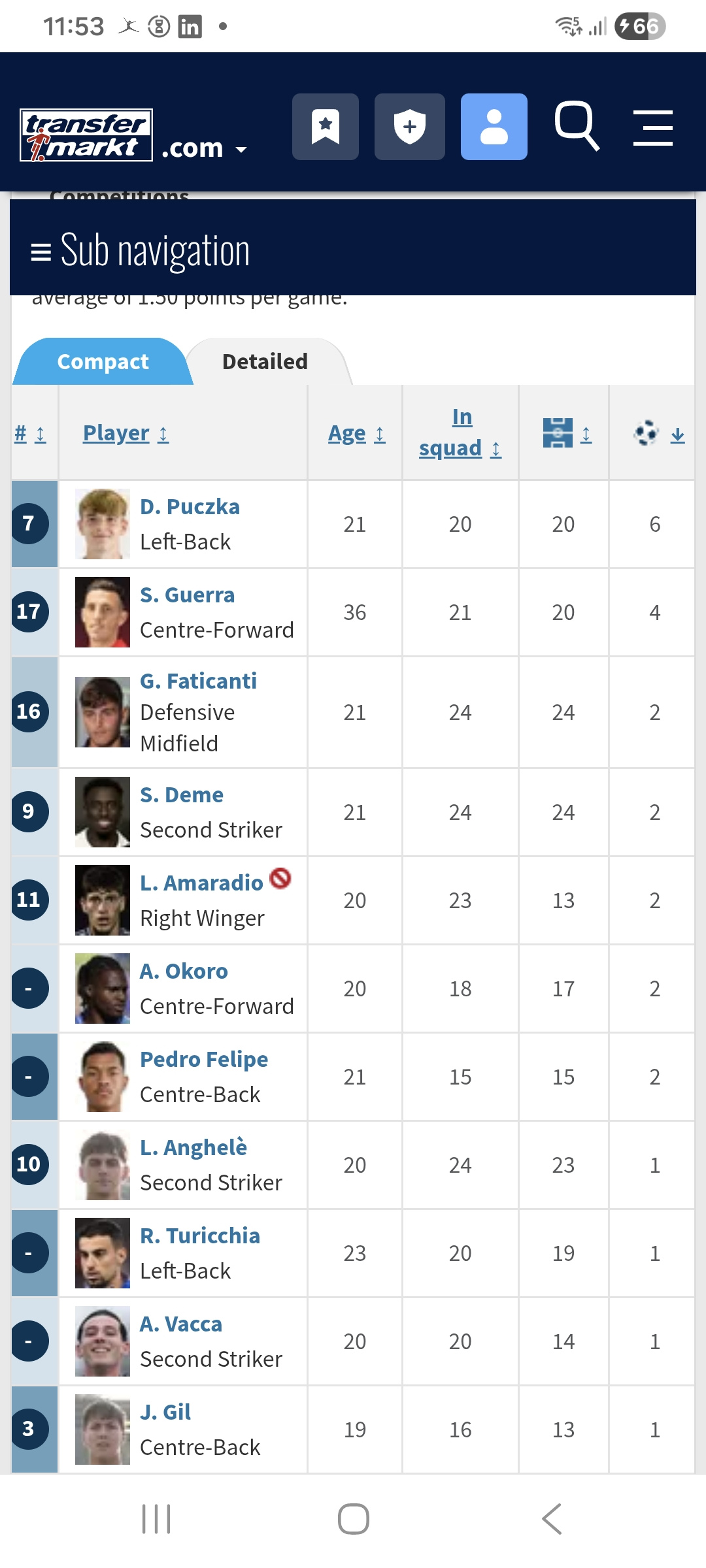Select the Compact tab
Image resolution: width=706 pixels, height=1568 pixels.
click(x=103, y=362)
